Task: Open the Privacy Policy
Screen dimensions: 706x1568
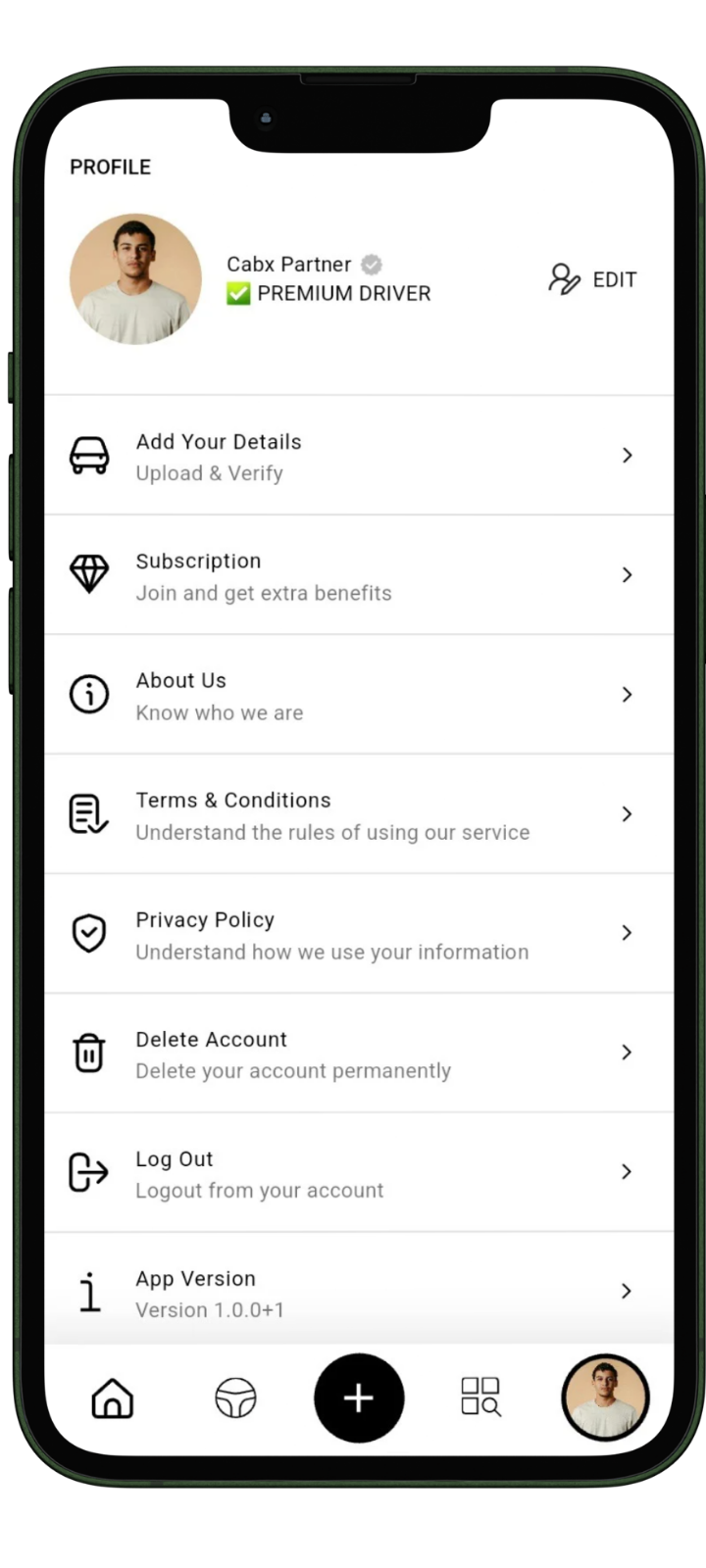Action: [358, 935]
